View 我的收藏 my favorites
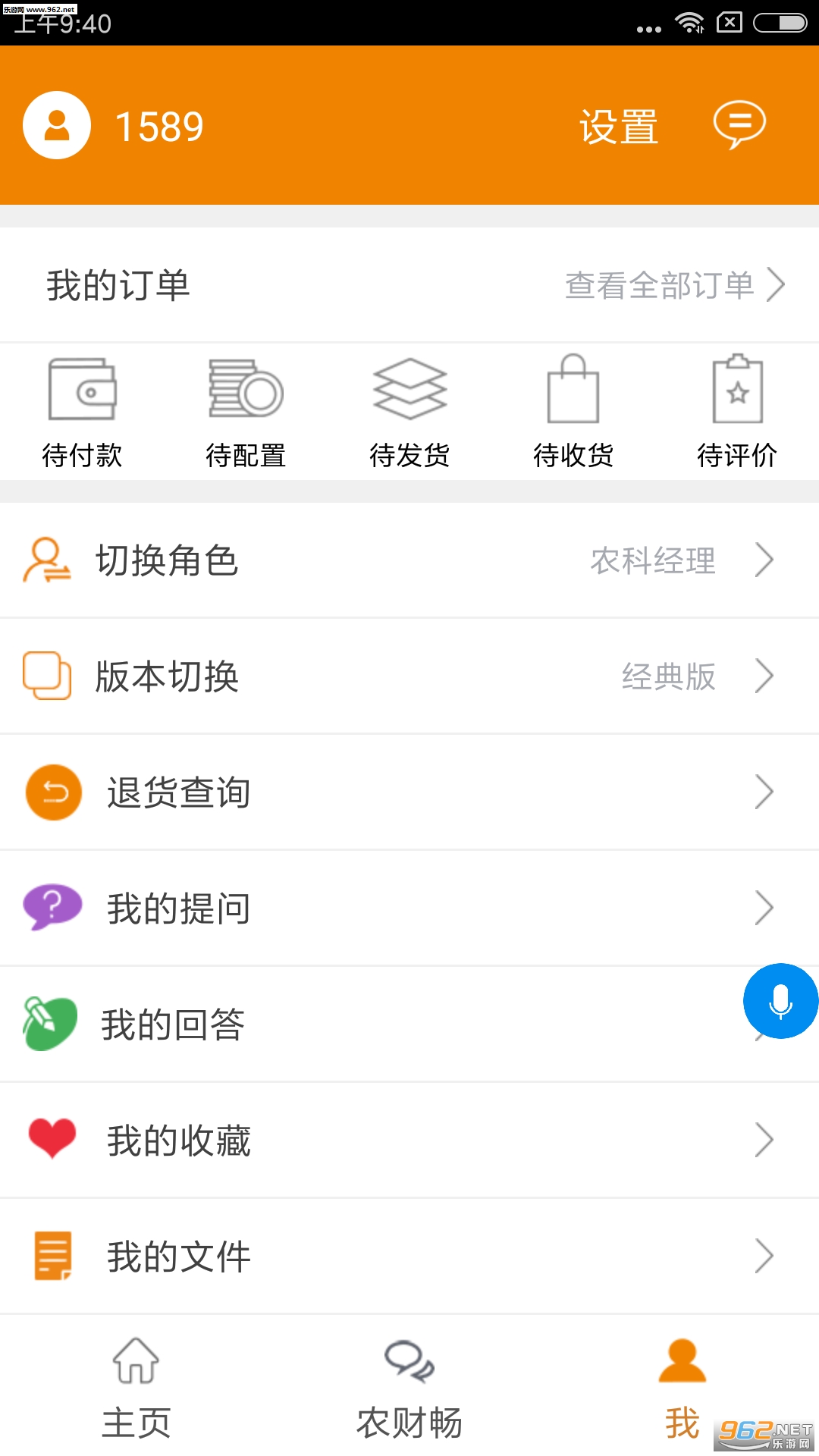Image resolution: width=819 pixels, height=1456 pixels. 409,1141
